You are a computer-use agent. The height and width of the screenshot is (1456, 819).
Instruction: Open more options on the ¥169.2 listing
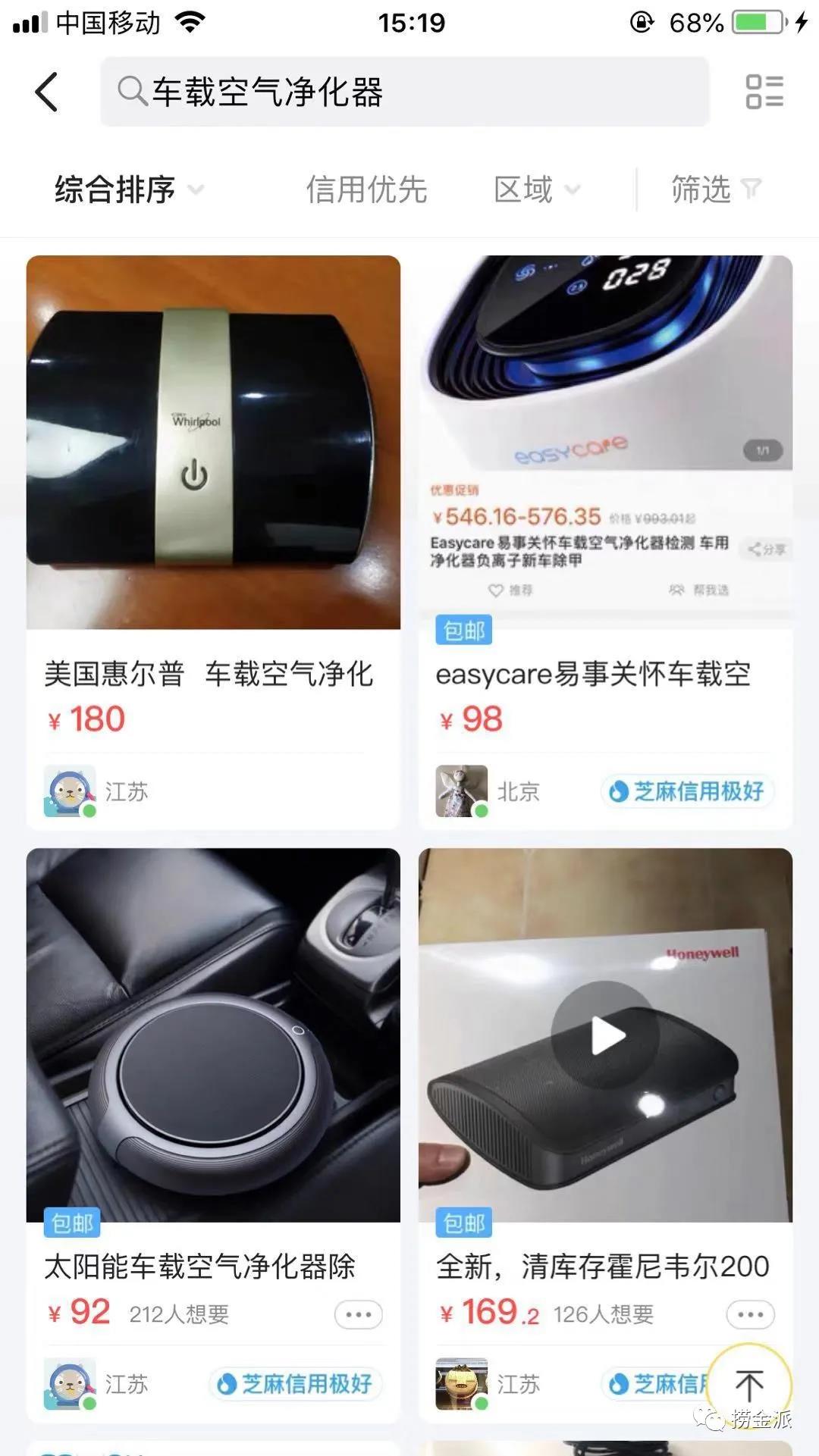[750, 1314]
